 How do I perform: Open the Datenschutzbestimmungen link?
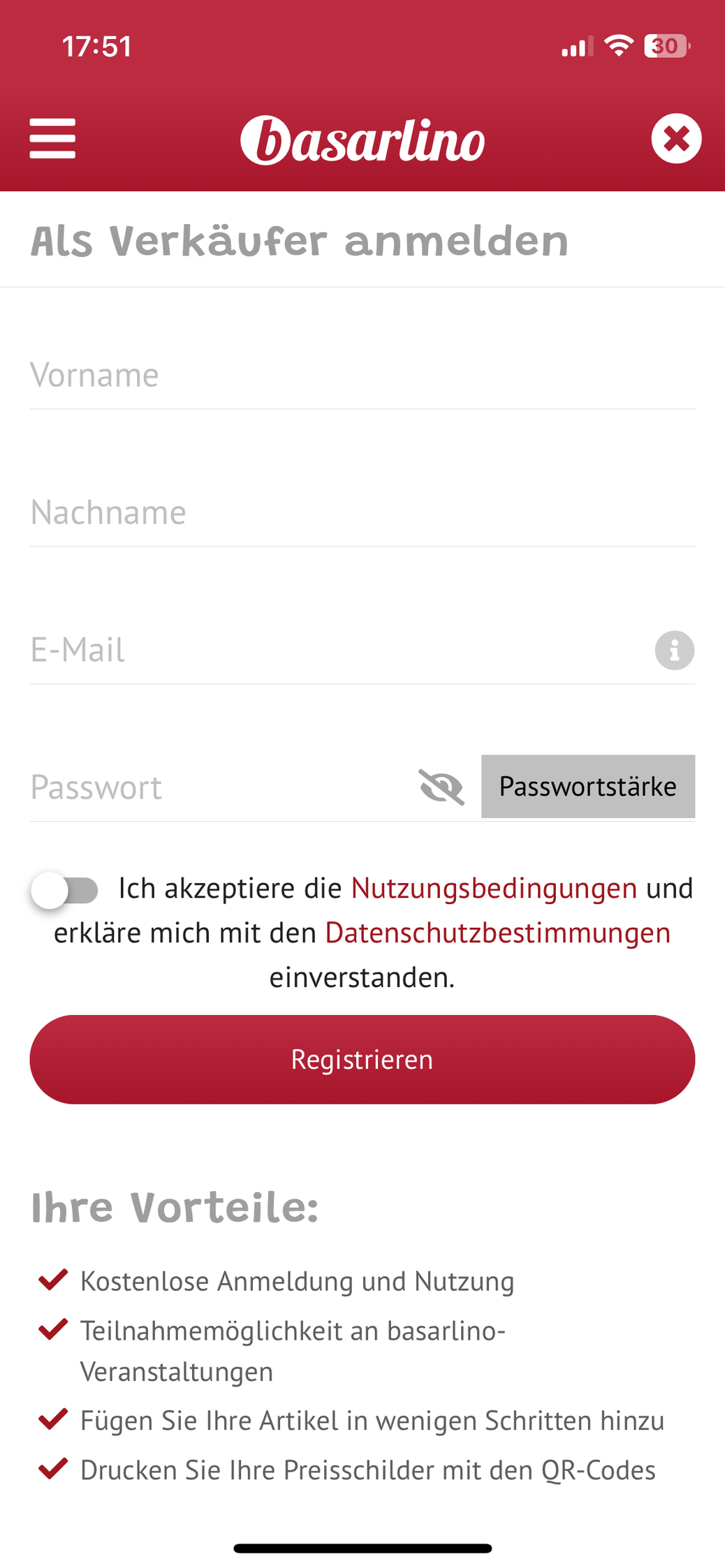coord(497,933)
